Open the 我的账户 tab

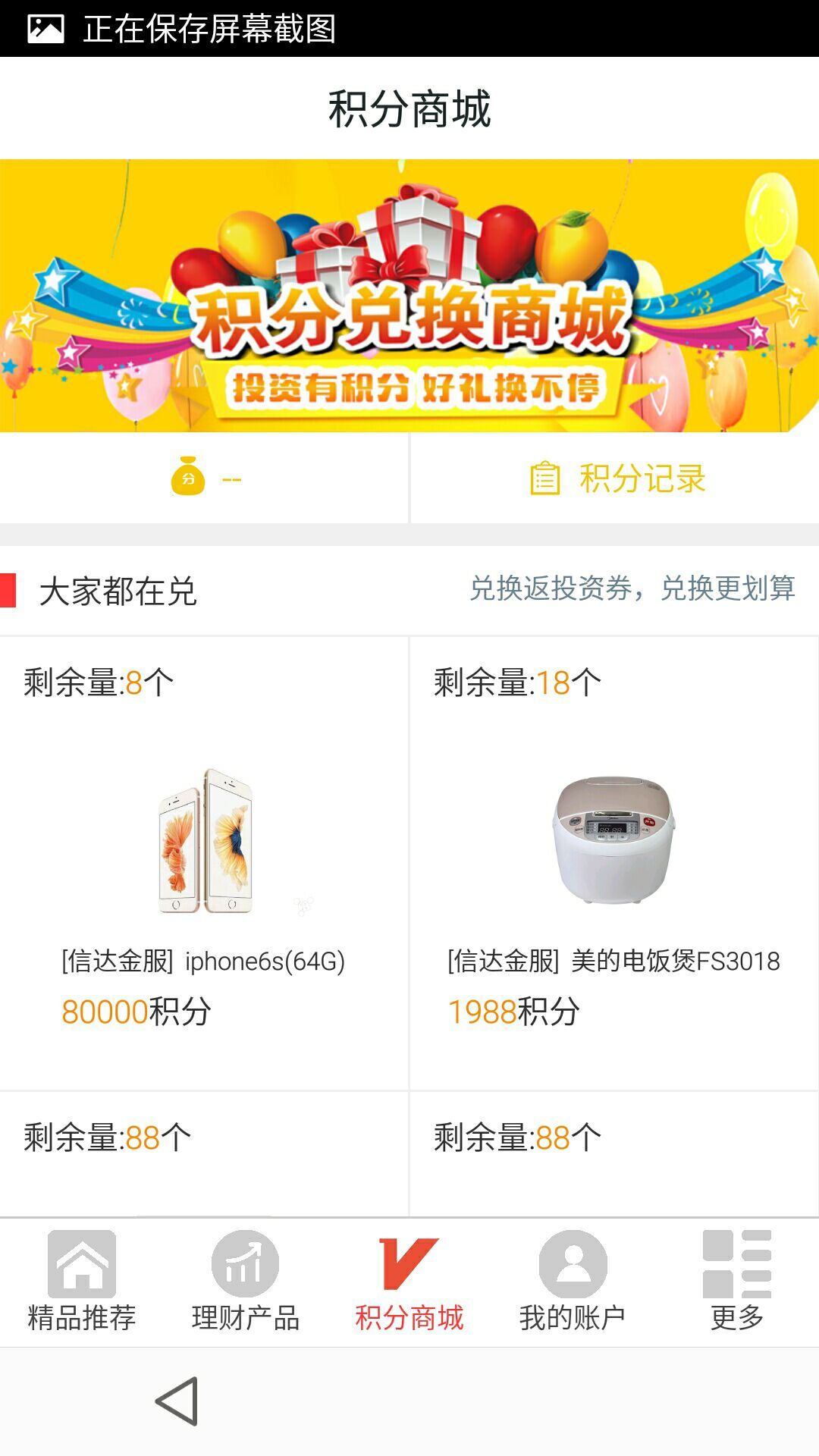click(x=573, y=1282)
